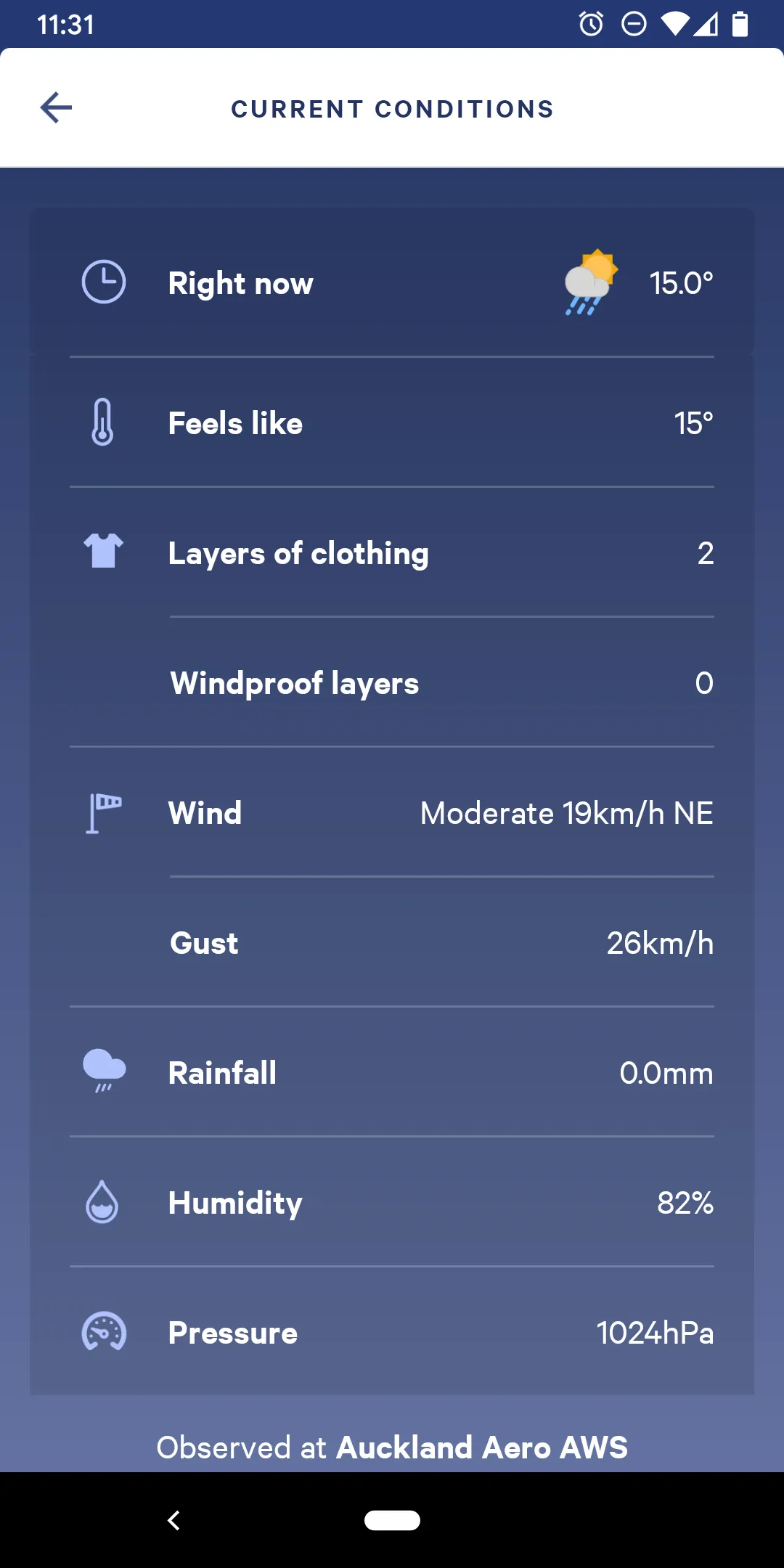
Task: Tap the rain cloud icon beside Rainfall
Action: 105,1073
